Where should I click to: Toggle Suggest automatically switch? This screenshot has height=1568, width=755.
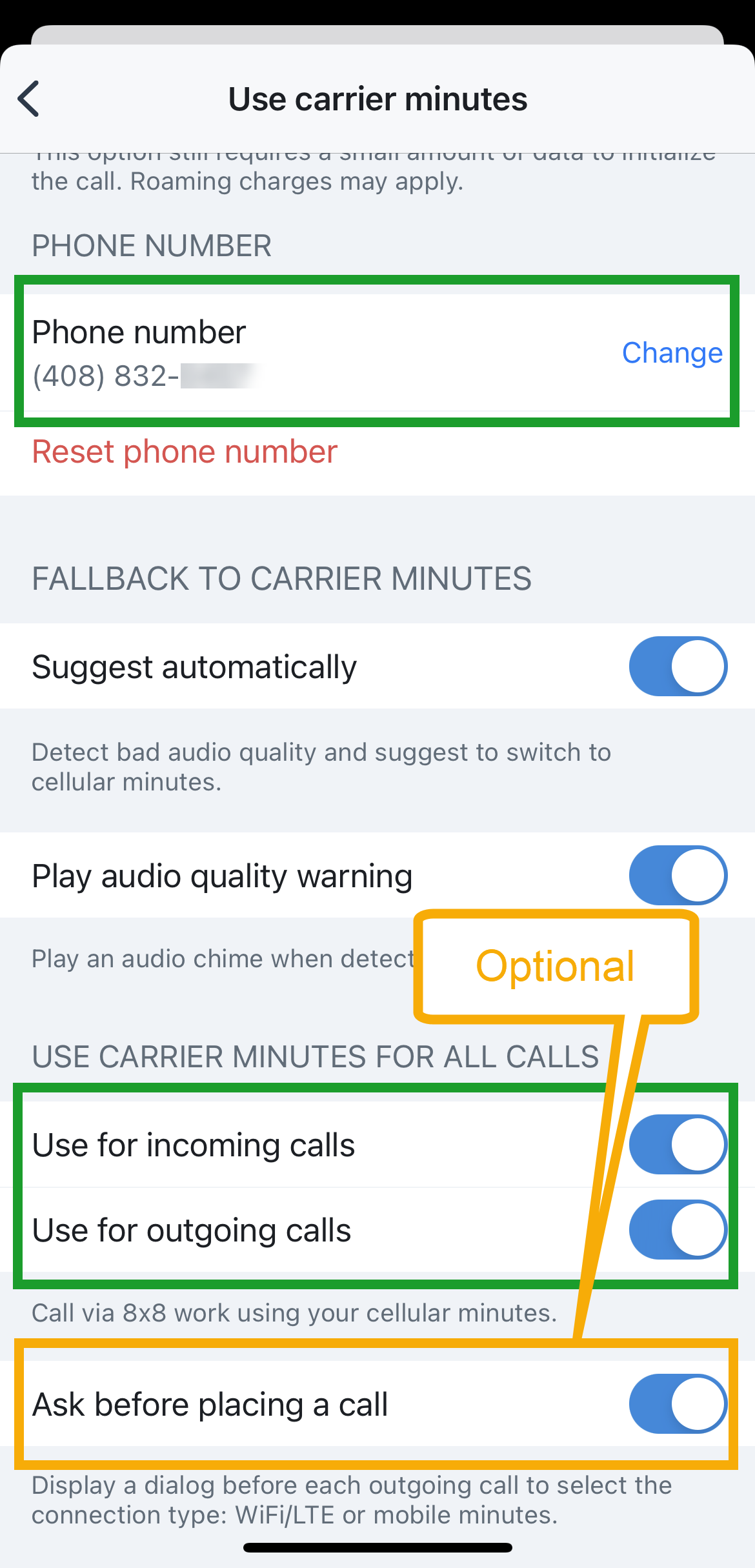pyautogui.click(x=678, y=667)
